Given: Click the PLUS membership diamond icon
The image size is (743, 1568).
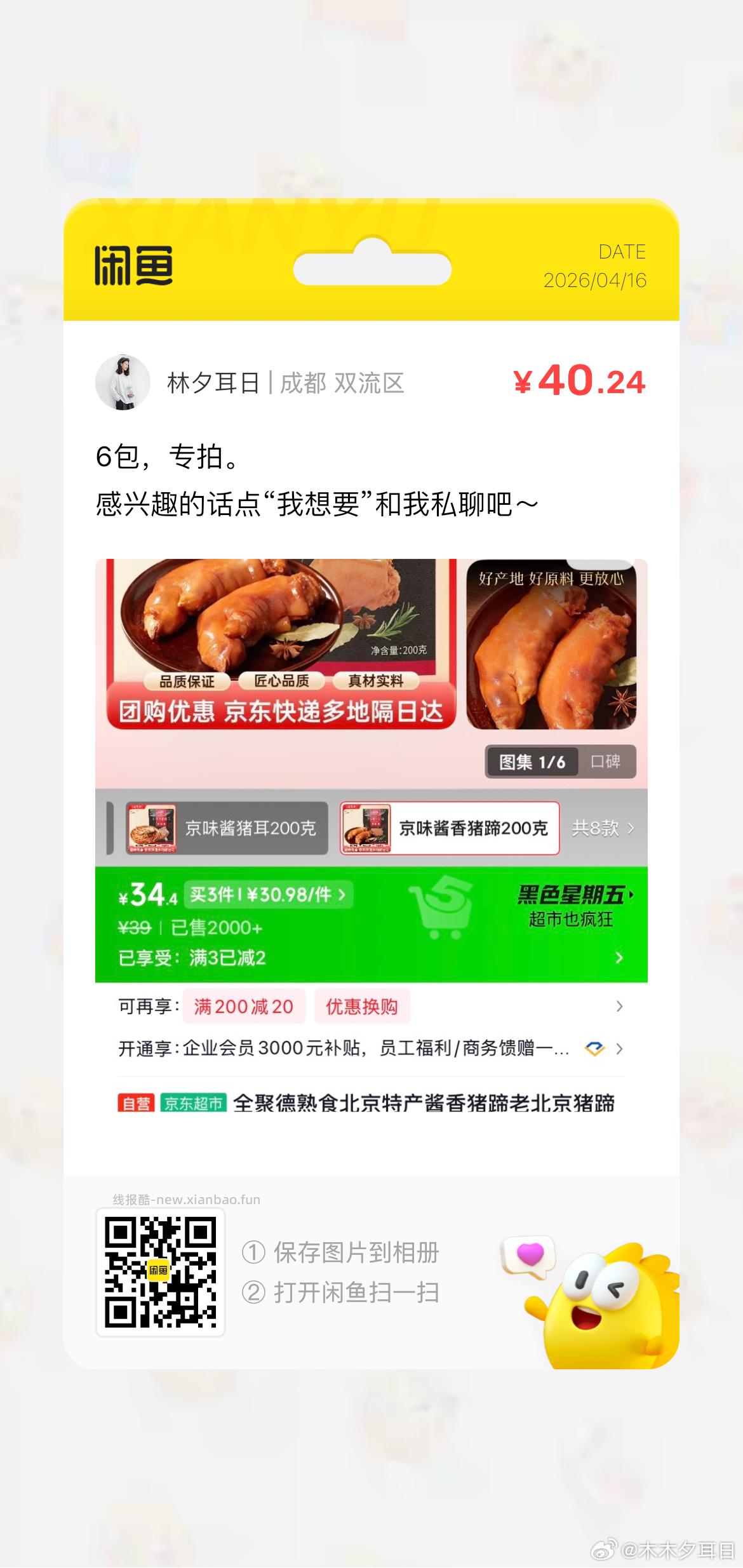Looking at the screenshot, I should click(x=591, y=1047).
